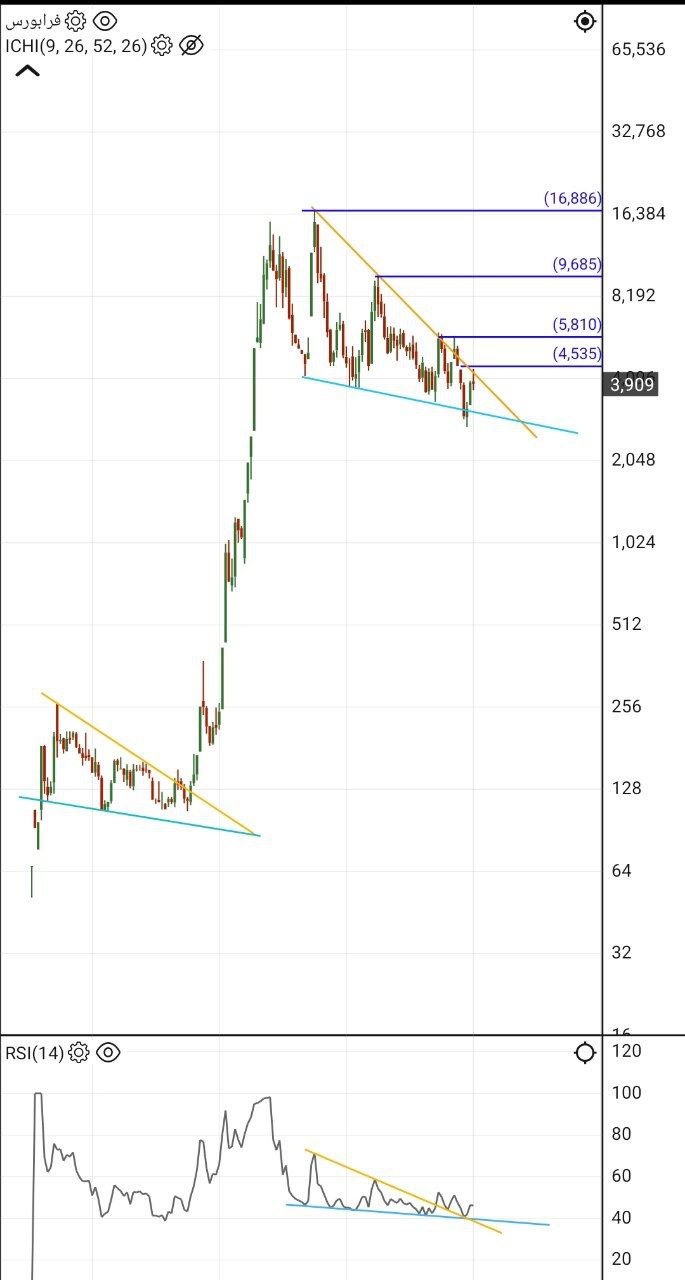Collapse the indicator legend chevron
Viewport: 685px width, 1280px height.
[x=27, y=71]
